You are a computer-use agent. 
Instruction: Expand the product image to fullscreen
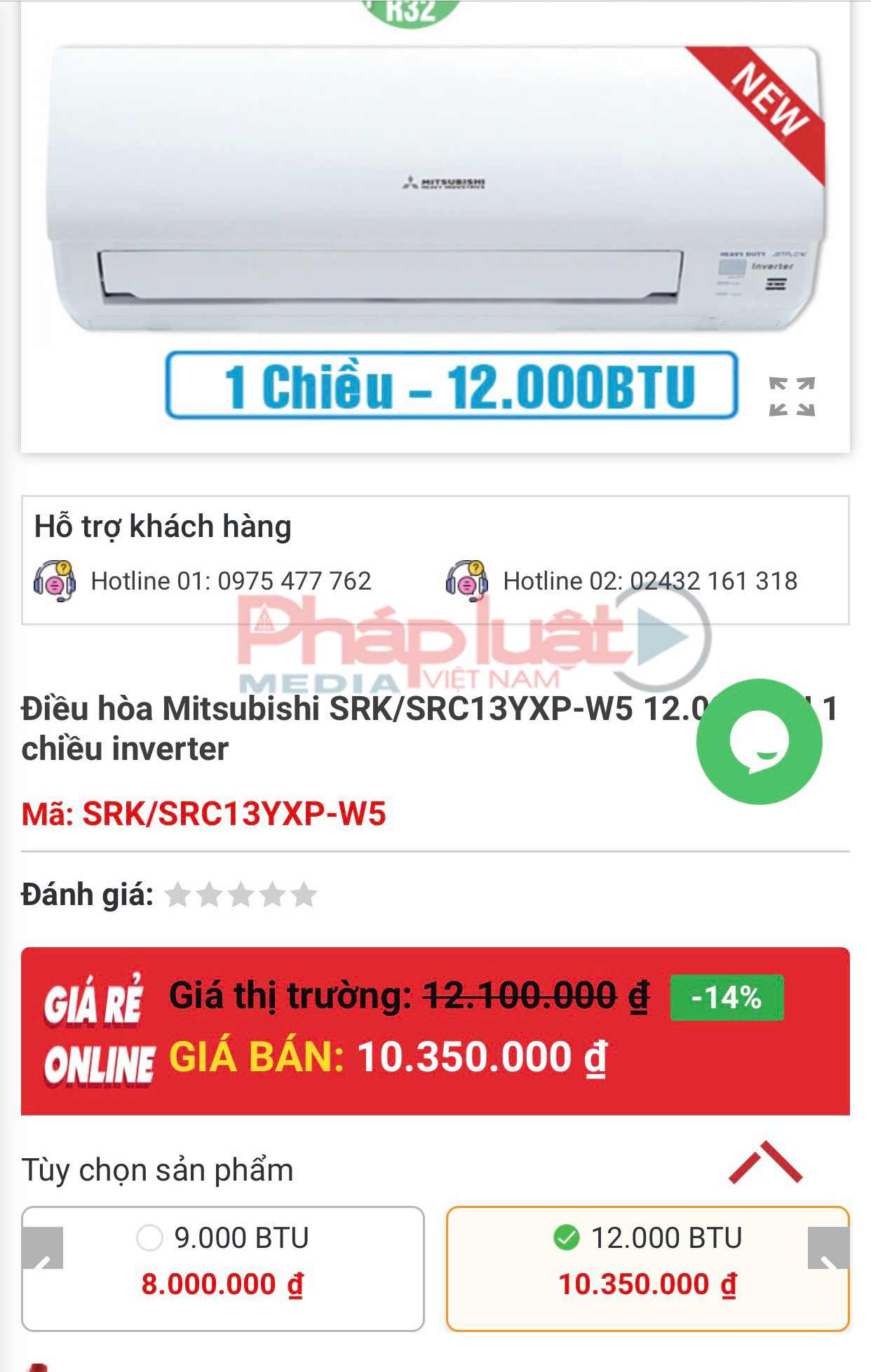tap(792, 397)
